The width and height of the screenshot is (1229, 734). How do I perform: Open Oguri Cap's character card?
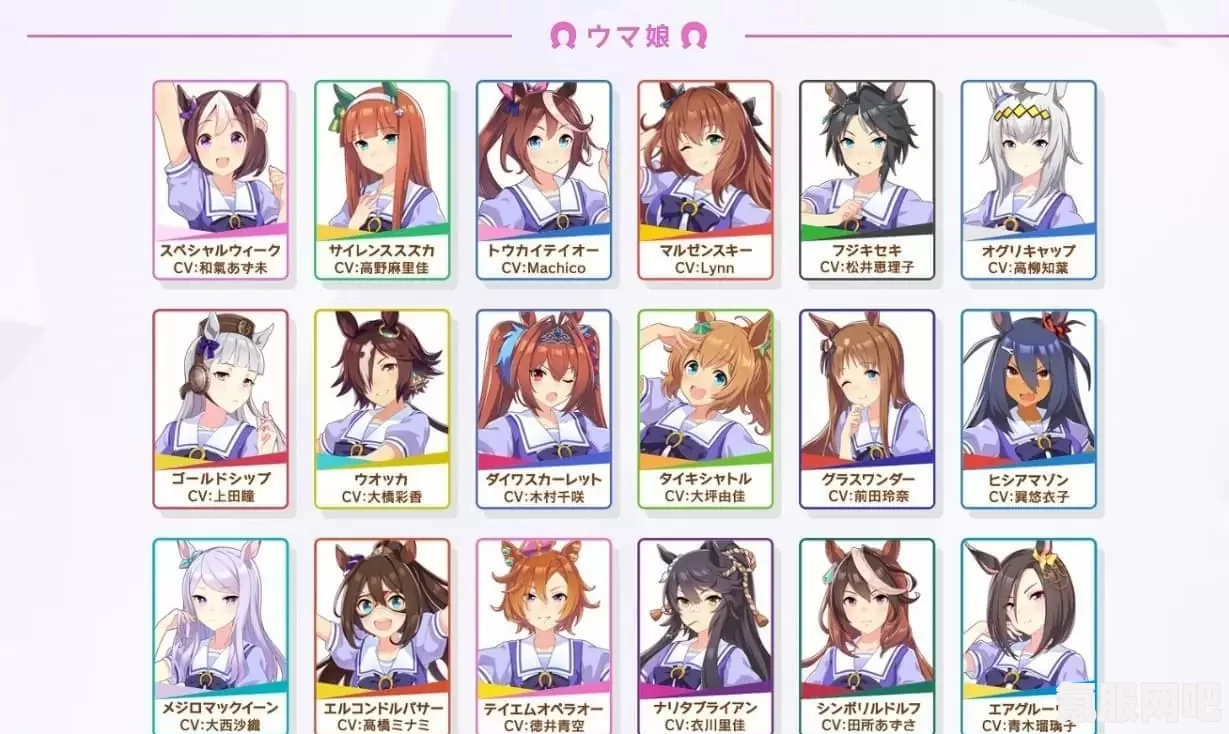tap(1028, 180)
